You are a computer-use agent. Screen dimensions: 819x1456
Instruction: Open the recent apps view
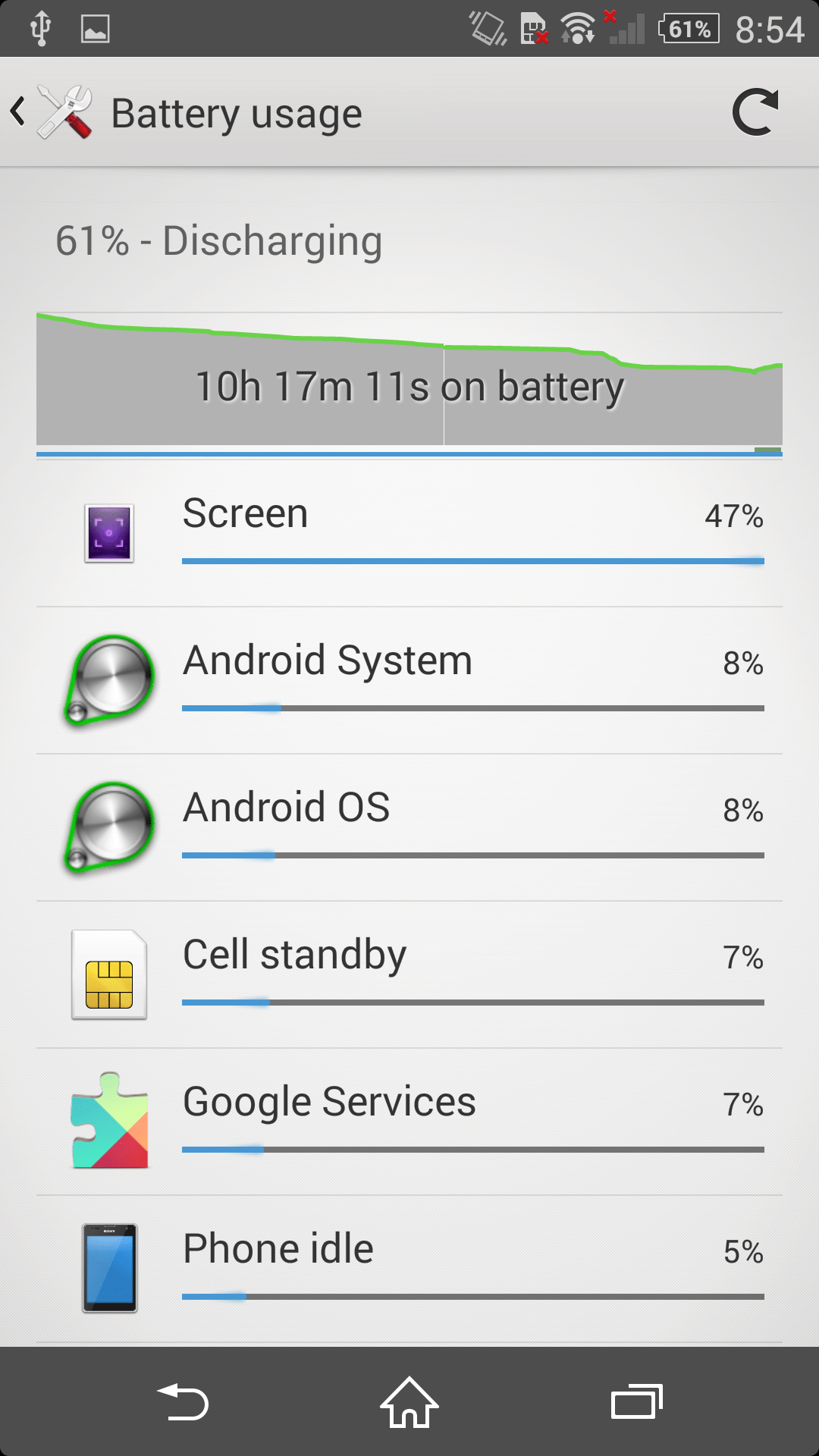[637, 1401]
